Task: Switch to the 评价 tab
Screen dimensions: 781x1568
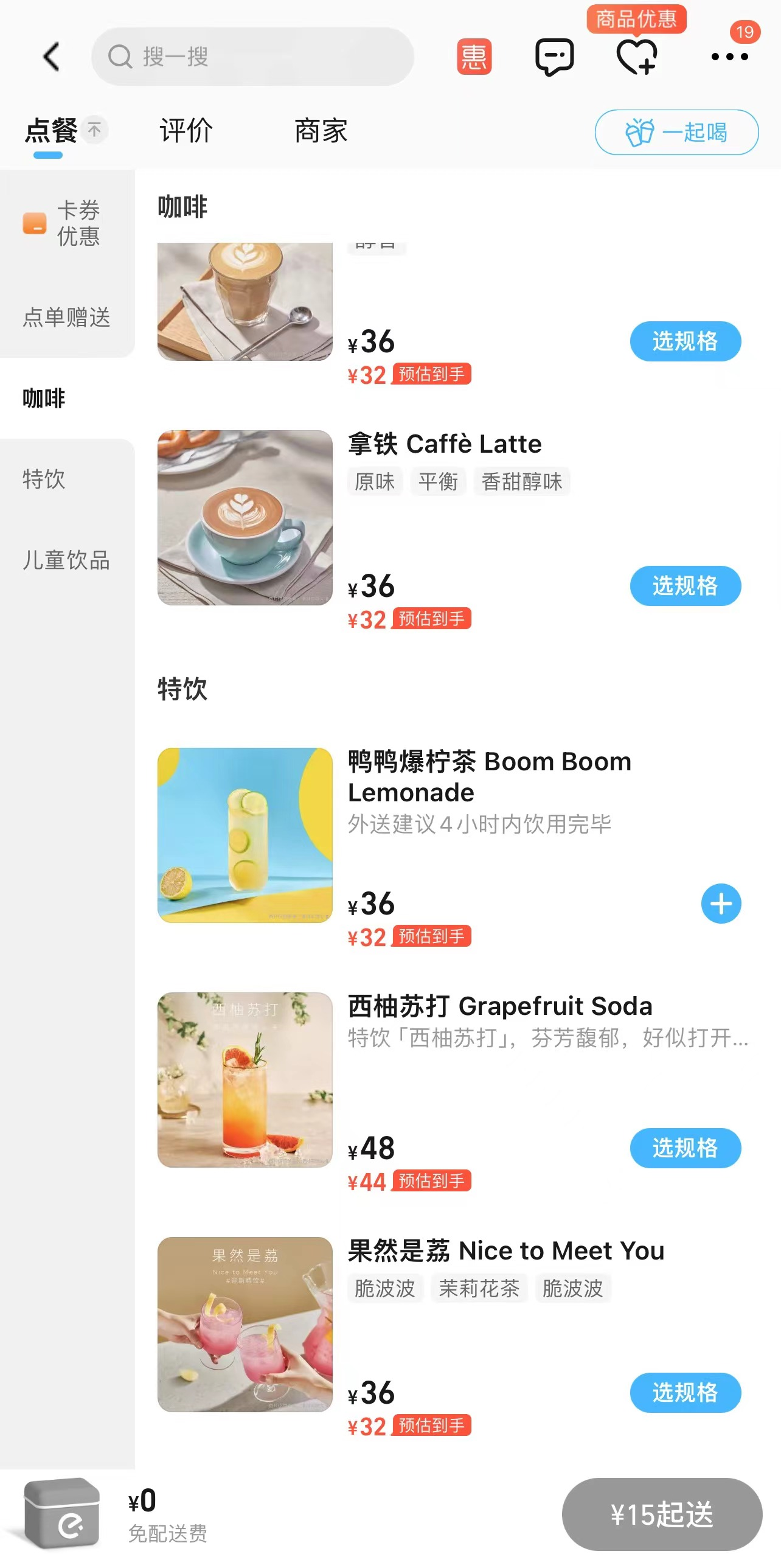Action: point(186,131)
